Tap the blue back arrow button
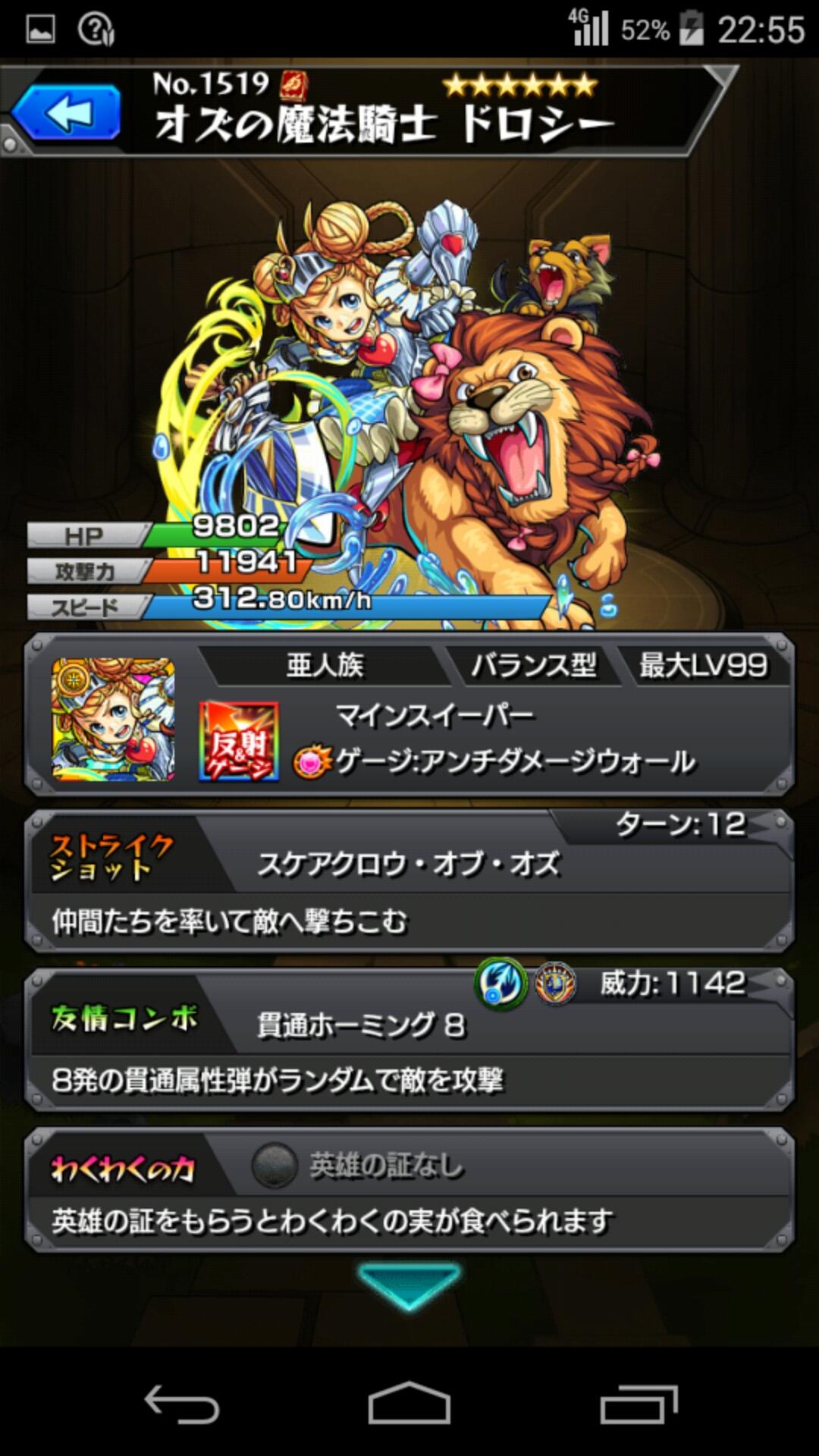 tap(67, 114)
